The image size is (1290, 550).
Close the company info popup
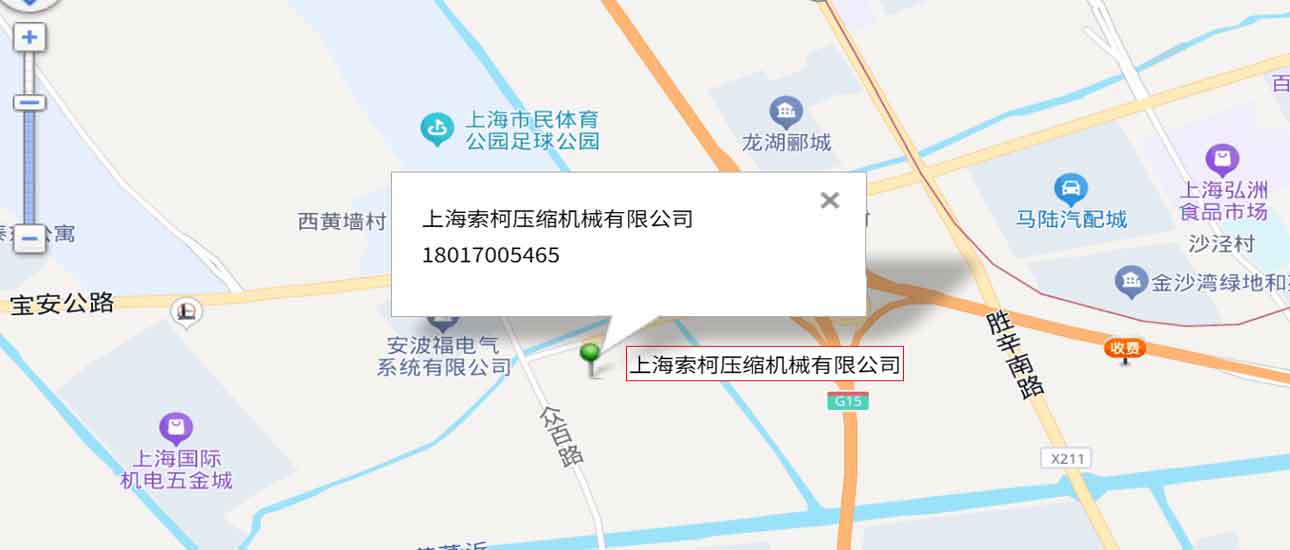pyautogui.click(x=829, y=200)
